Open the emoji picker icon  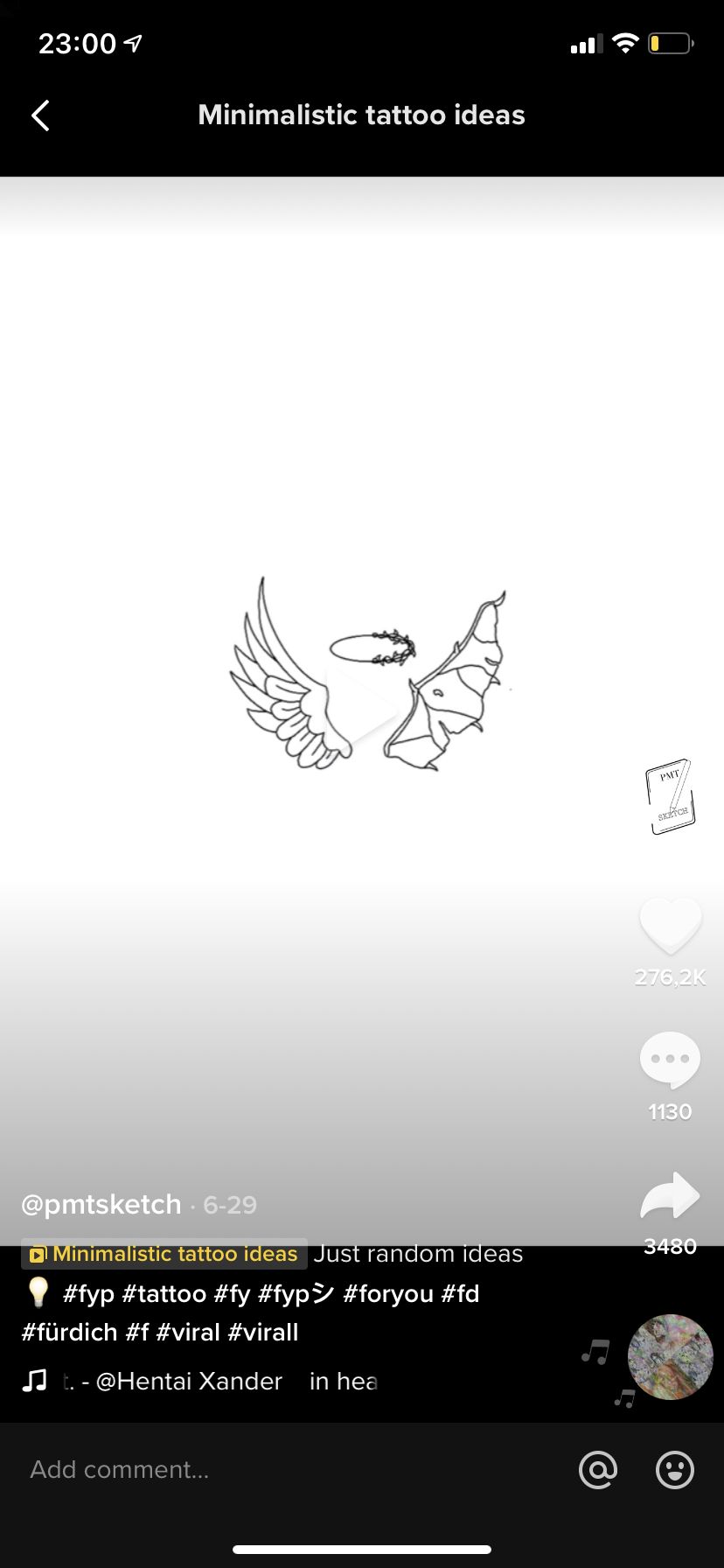tap(675, 1470)
